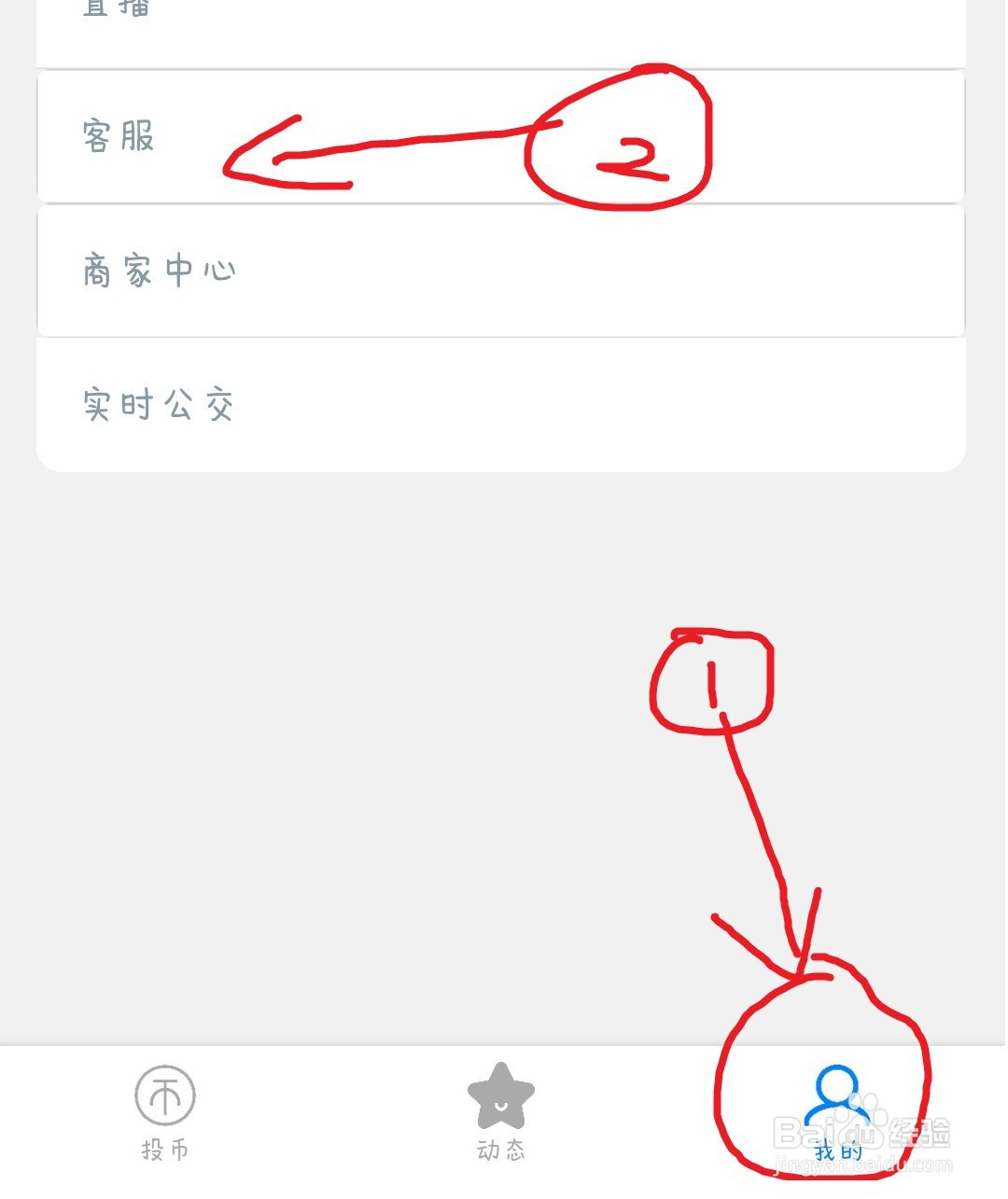Open 客服 customer service
Viewport: 1008px width, 1199px height.
pyautogui.click(x=119, y=136)
